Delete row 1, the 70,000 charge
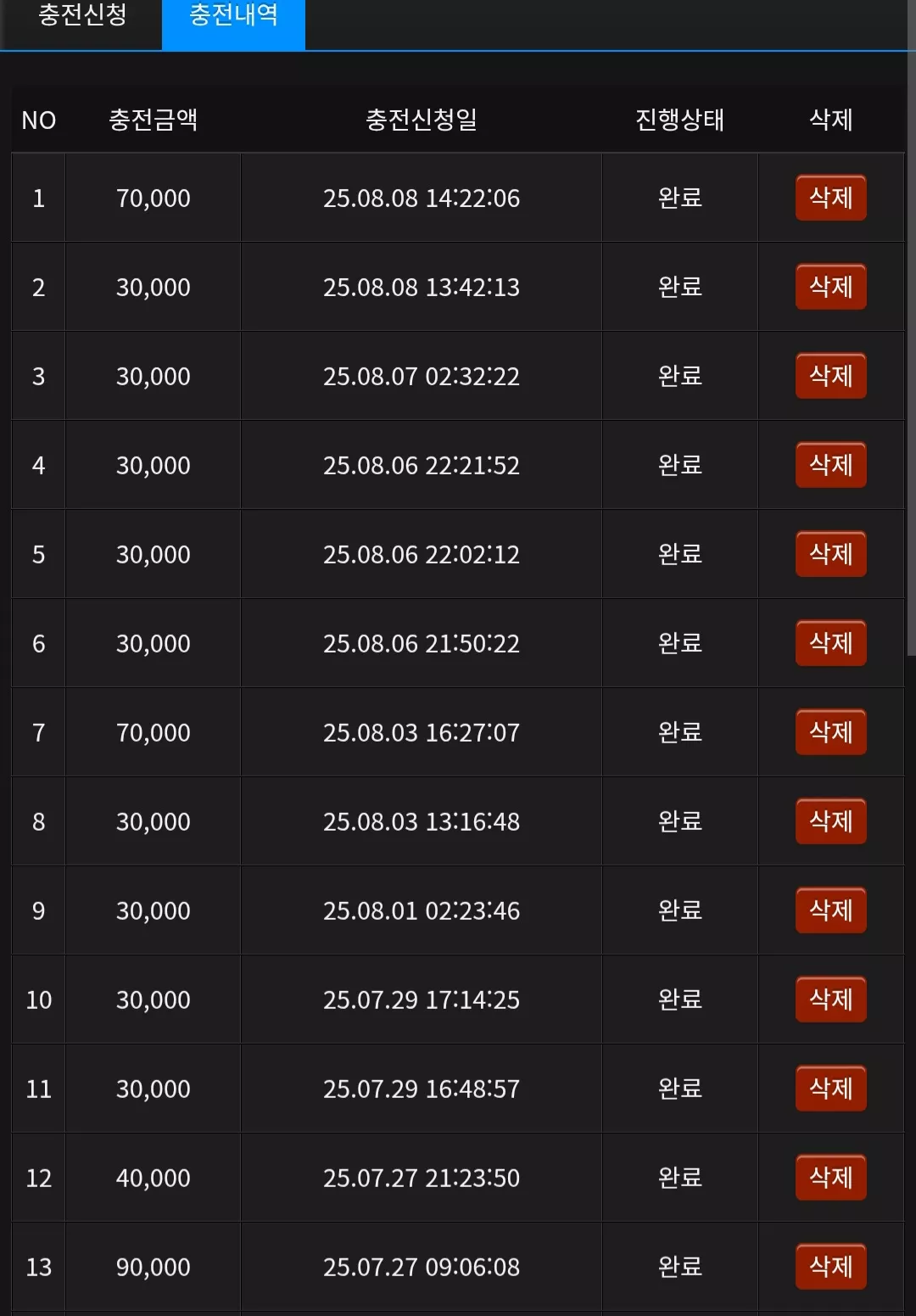This screenshot has height=1316, width=916. (x=831, y=198)
